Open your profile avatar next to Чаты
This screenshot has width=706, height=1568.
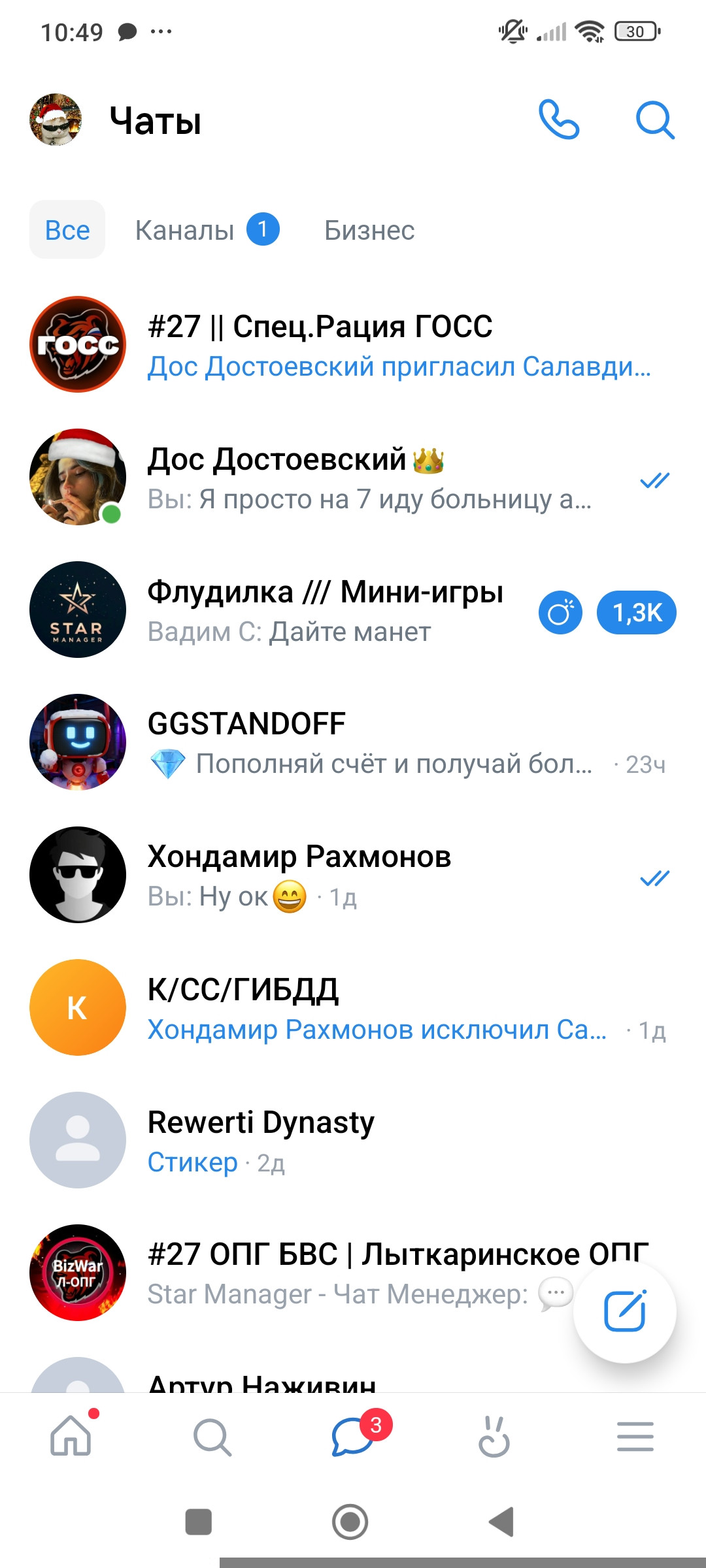(x=56, y=120)
